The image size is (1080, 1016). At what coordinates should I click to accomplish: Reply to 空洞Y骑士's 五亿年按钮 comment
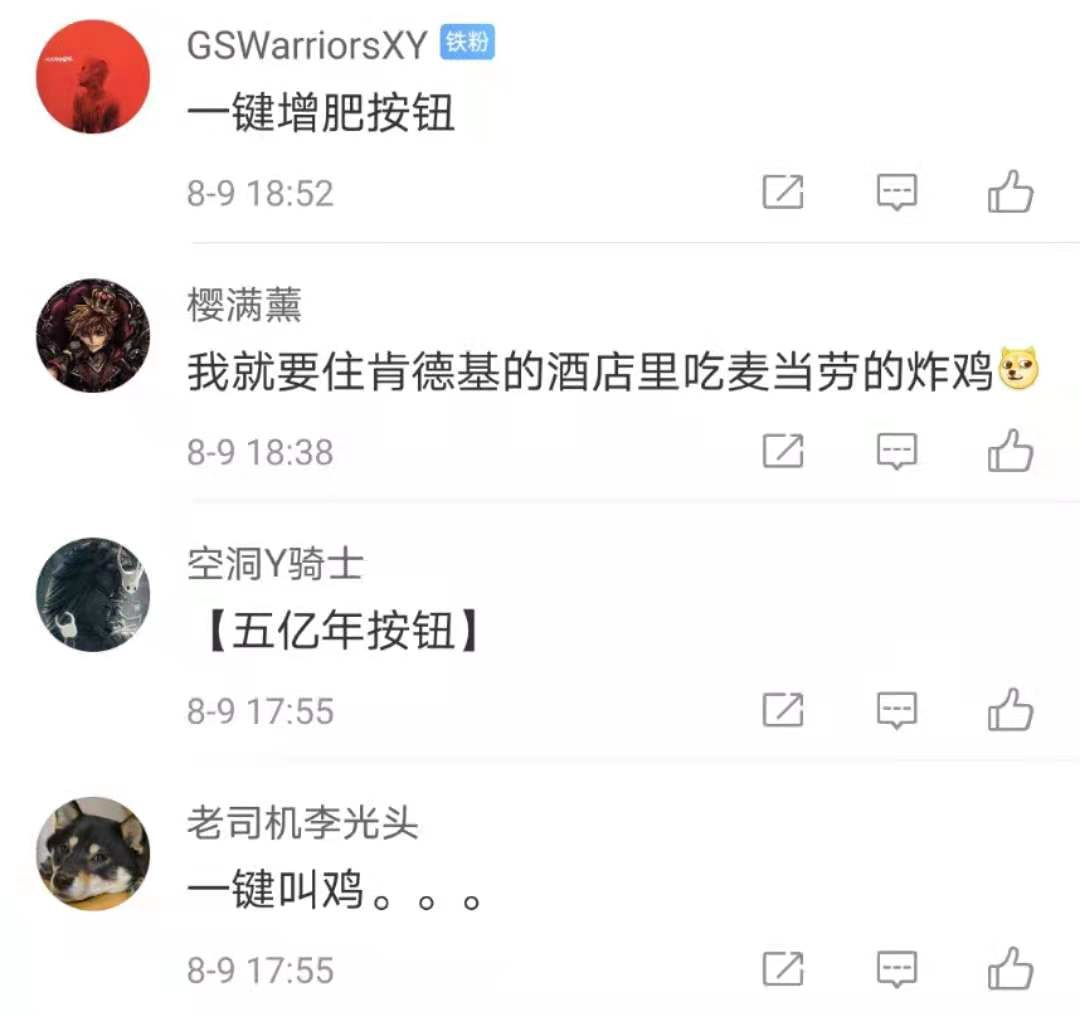coord(897,710)
